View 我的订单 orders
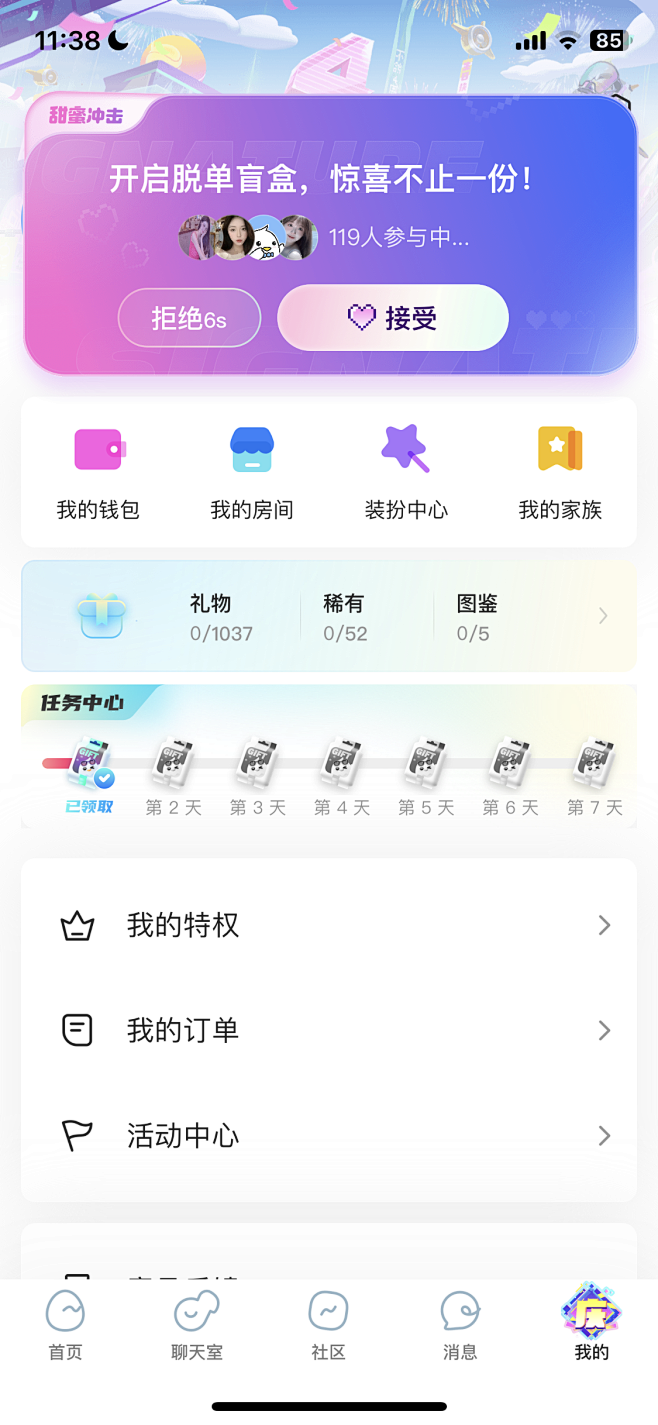This screenshot has width=658, height=1425. [x=329, y=1030]
